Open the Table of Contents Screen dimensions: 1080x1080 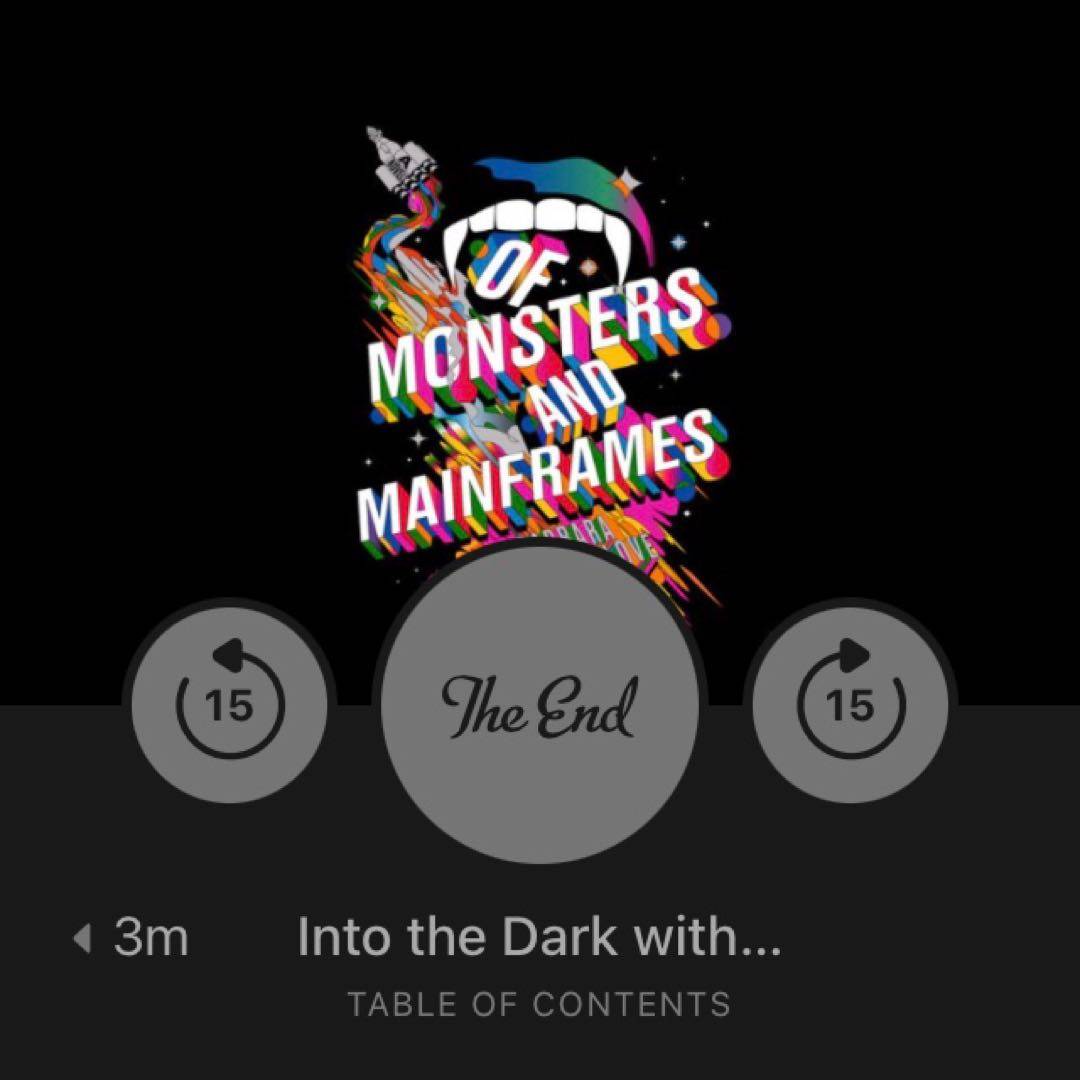click(x=539, y=1003)
